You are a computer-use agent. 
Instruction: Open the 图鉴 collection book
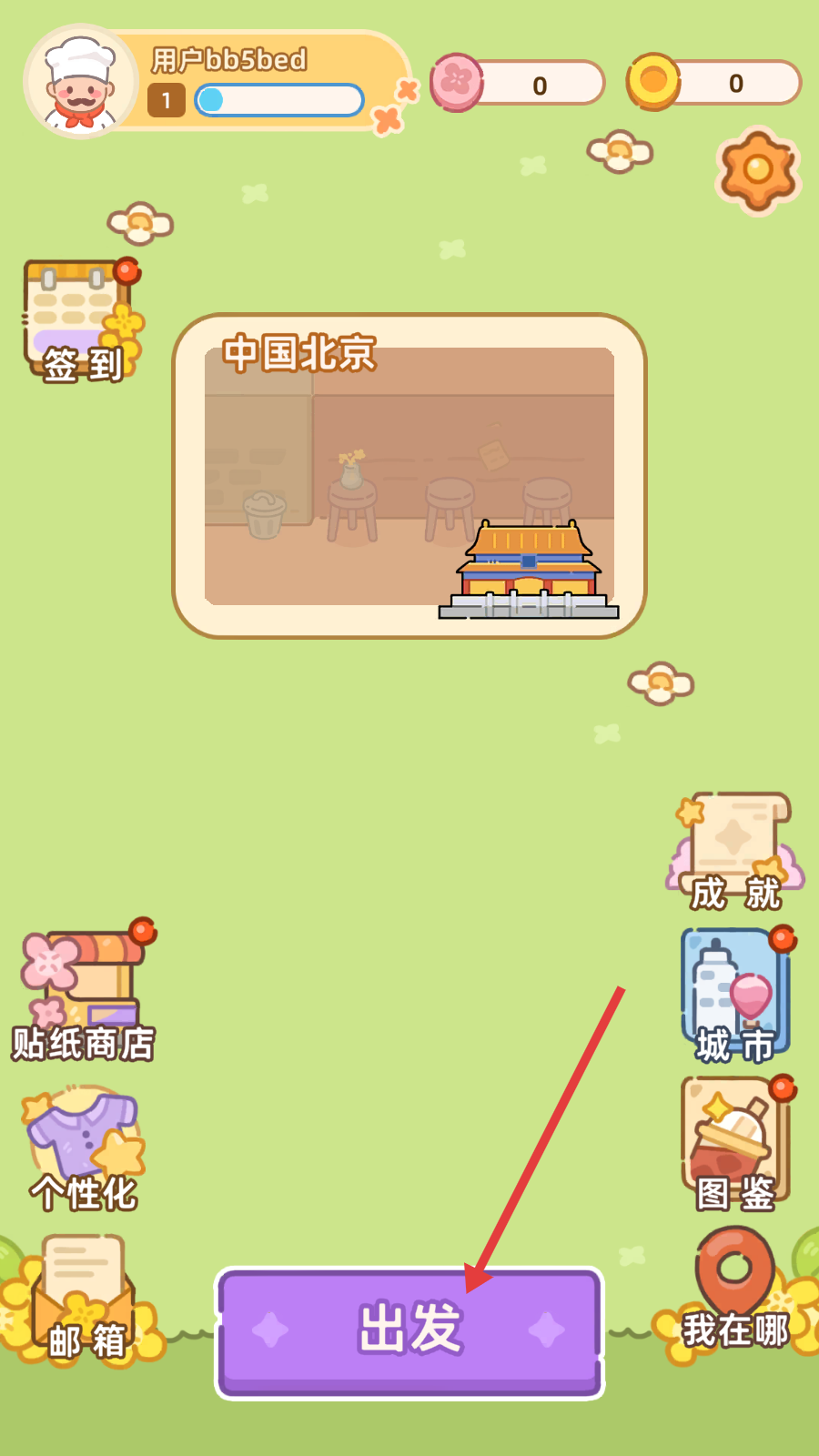737,1145
